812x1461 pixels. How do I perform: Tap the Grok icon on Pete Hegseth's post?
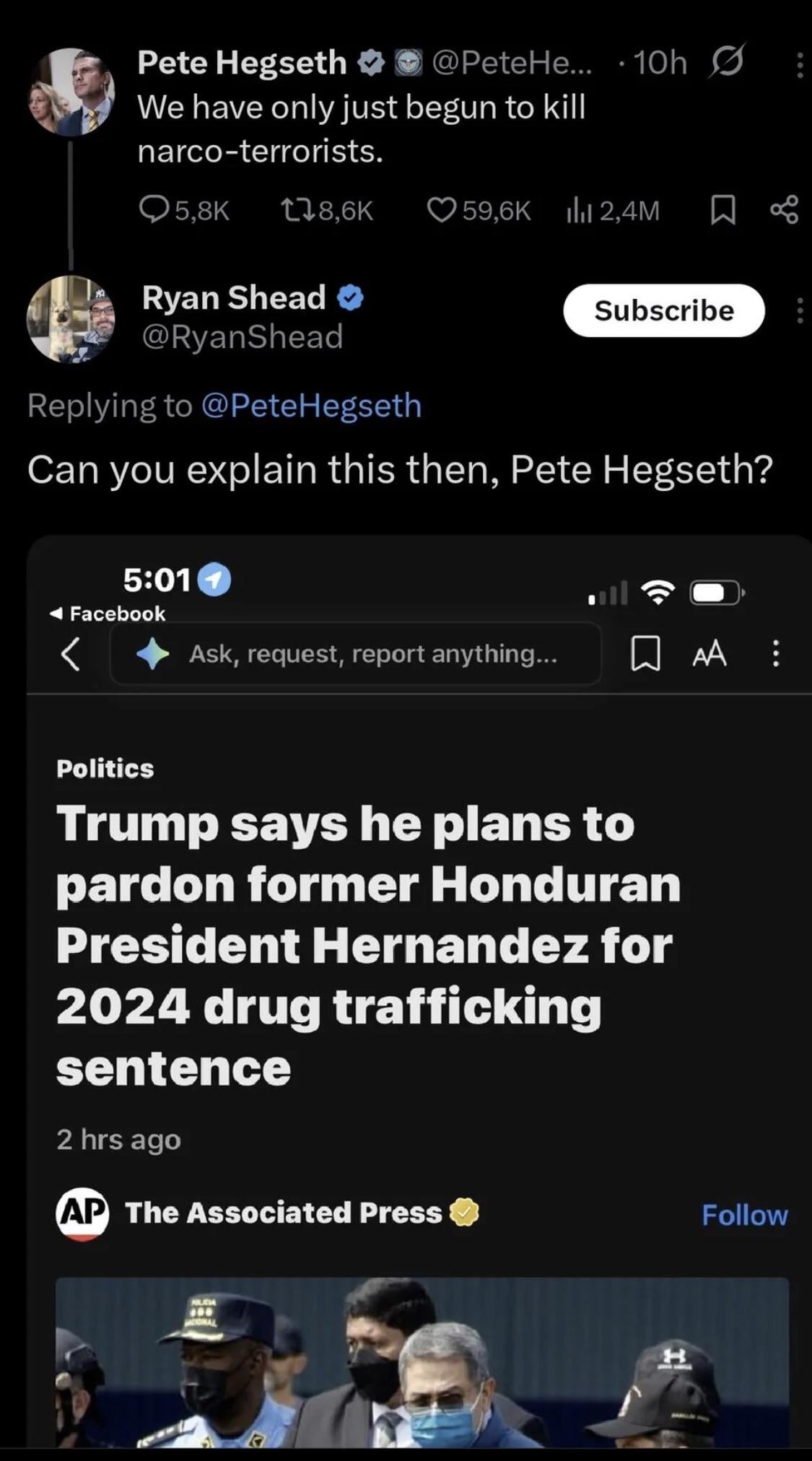tap(727, 63)
